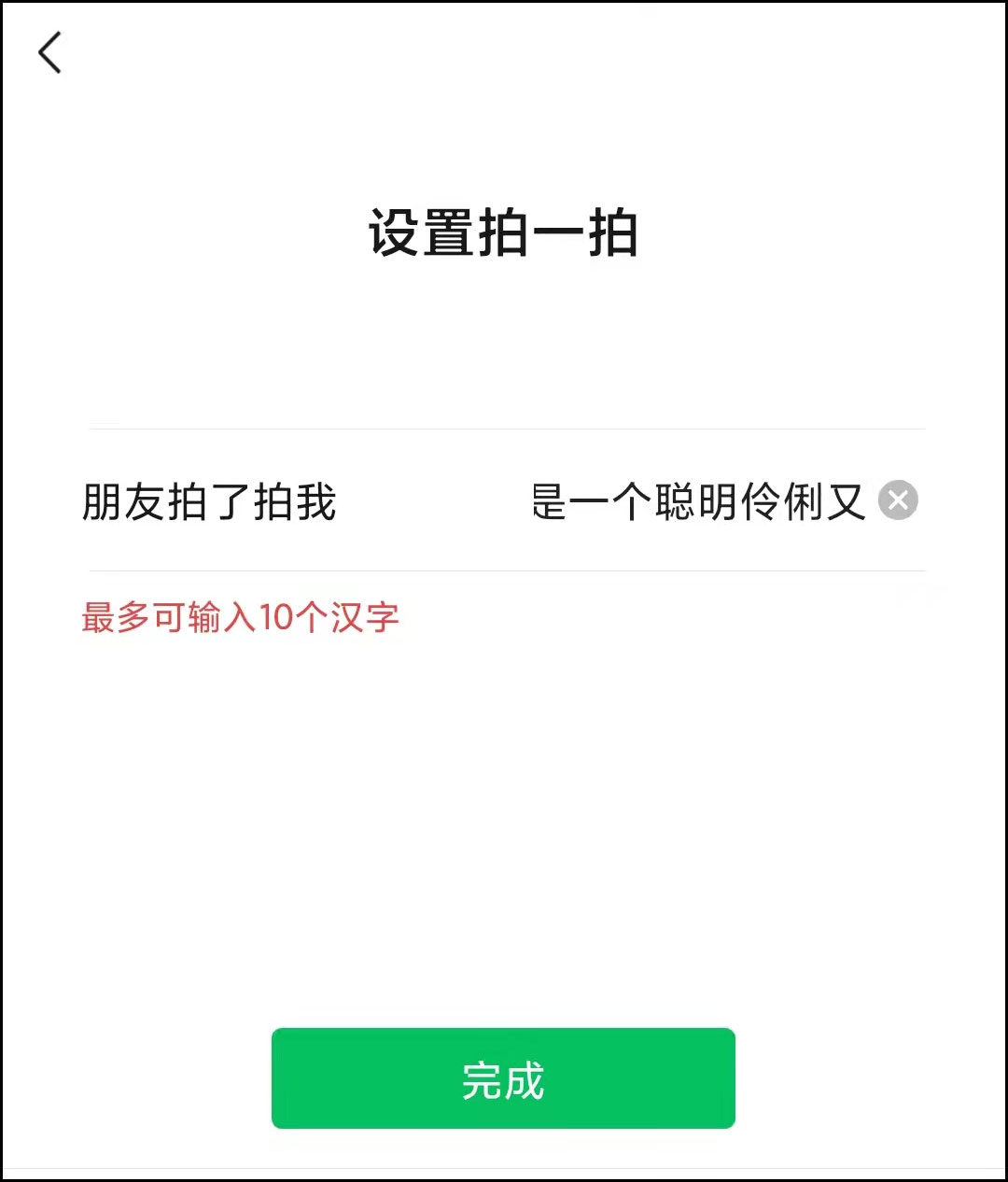Click the 完成 confirm button

(x=503, y=1078)
